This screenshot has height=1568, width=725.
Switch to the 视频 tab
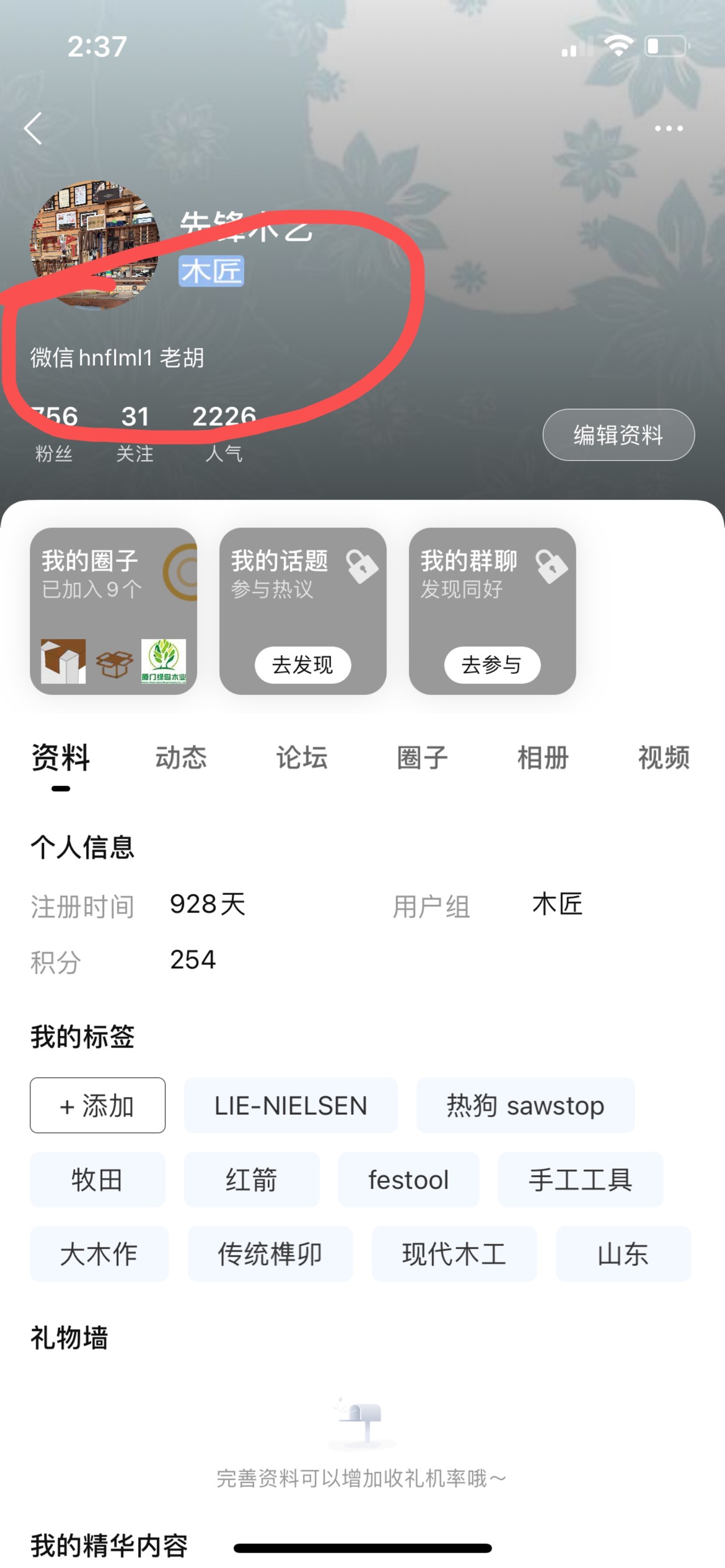663,757
